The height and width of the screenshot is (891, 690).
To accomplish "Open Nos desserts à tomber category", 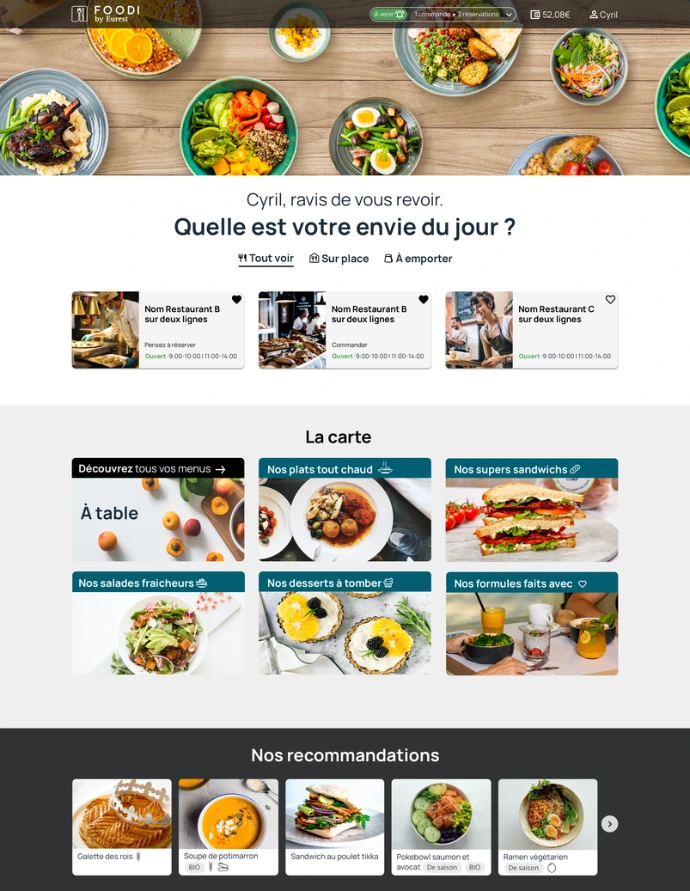I will click(344, 623).
